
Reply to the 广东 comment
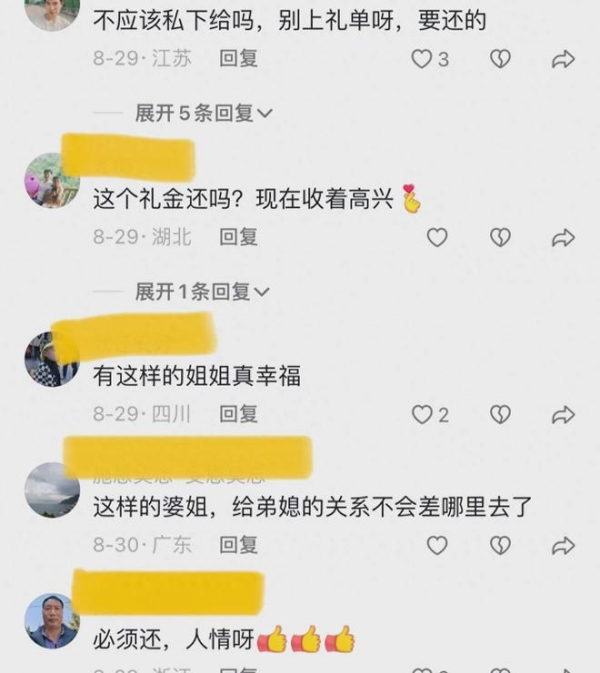click(x=239, y=545)
